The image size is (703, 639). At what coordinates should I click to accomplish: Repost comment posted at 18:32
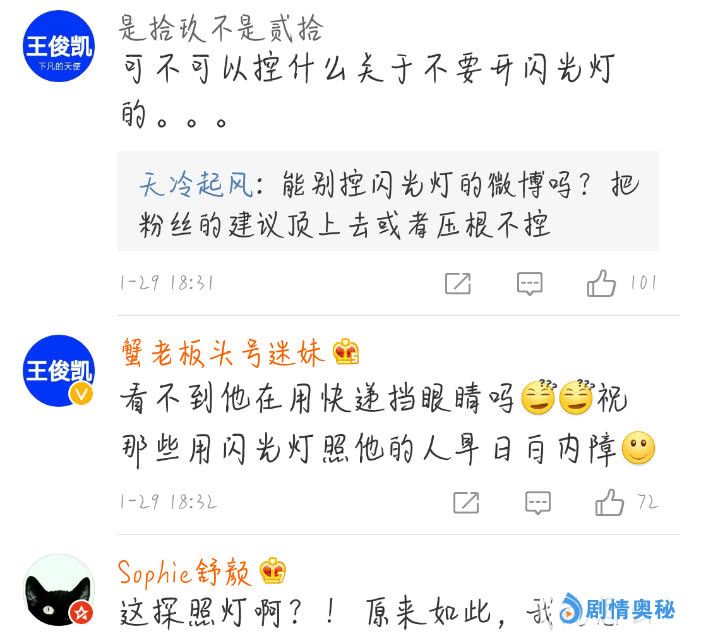[x=466, y=502]
